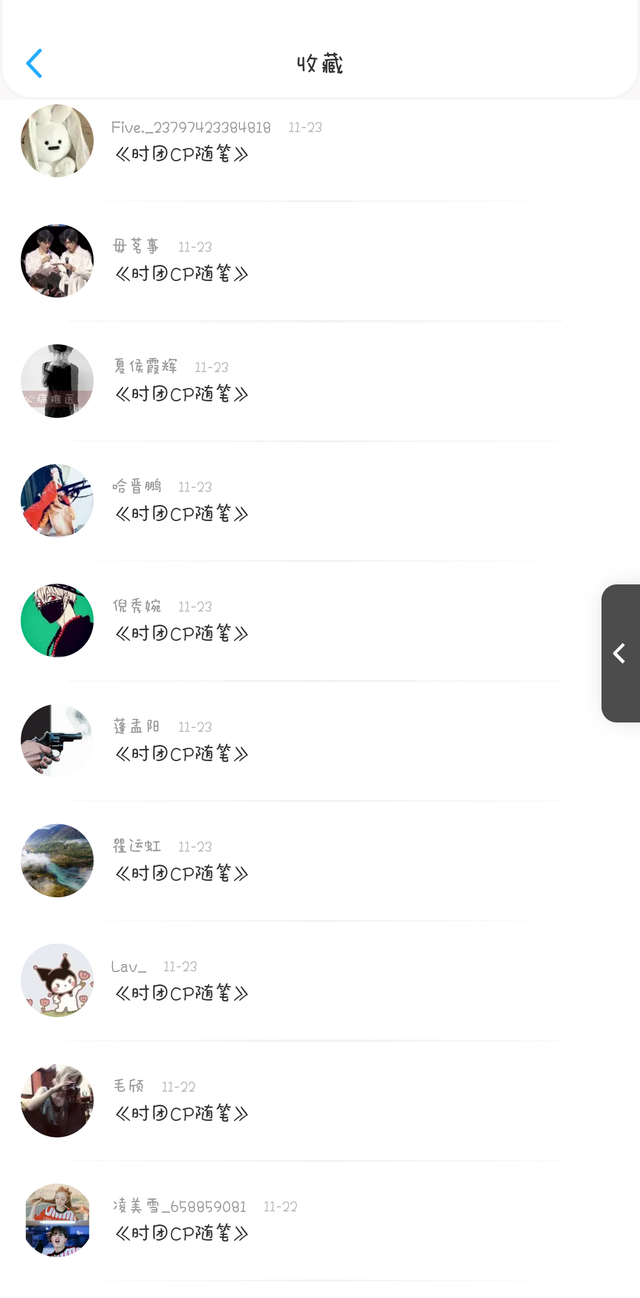Open the 收藏 entry from 毋茗事
Viewport: 640px width, 1298px height.
tap(181, 274)
